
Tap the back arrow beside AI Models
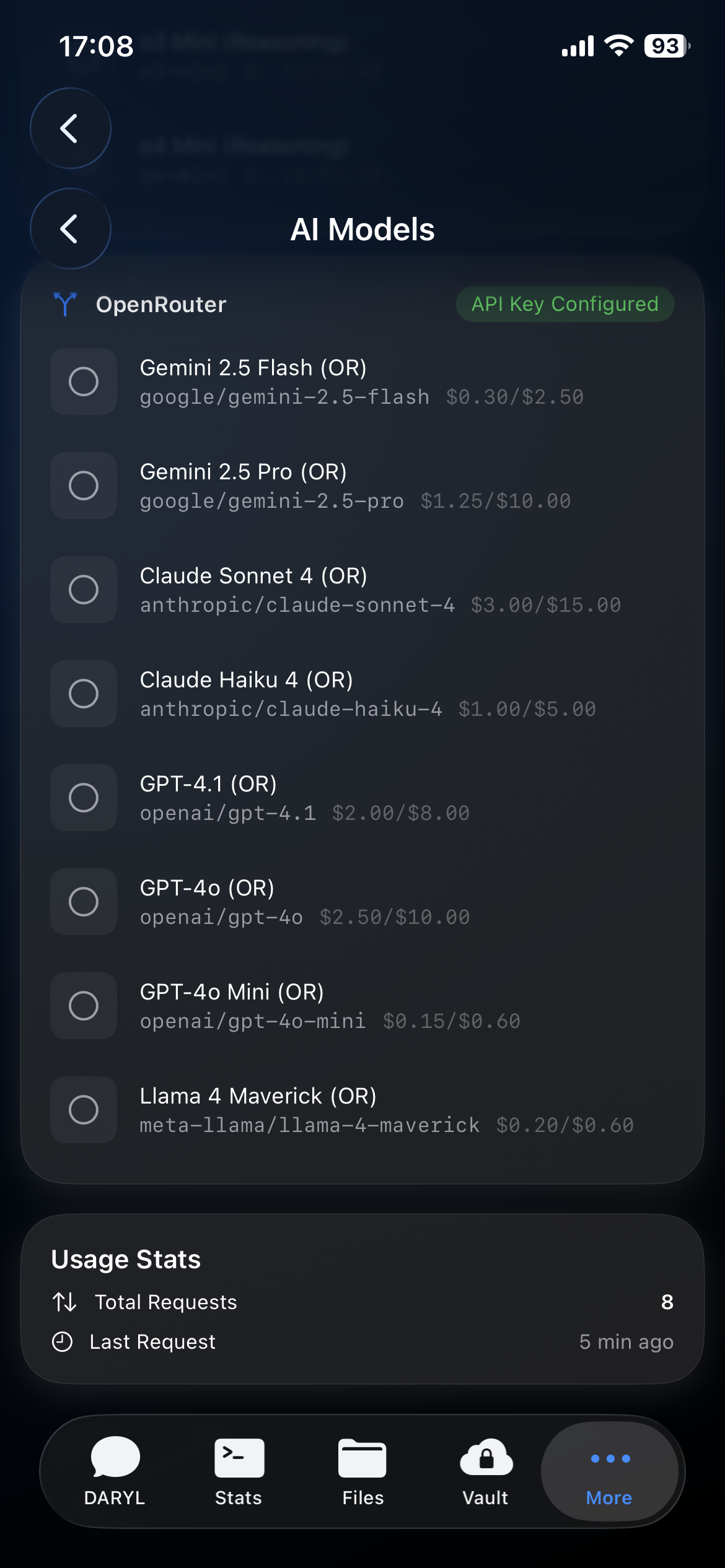pyautogui.click(x=70, y=229)
